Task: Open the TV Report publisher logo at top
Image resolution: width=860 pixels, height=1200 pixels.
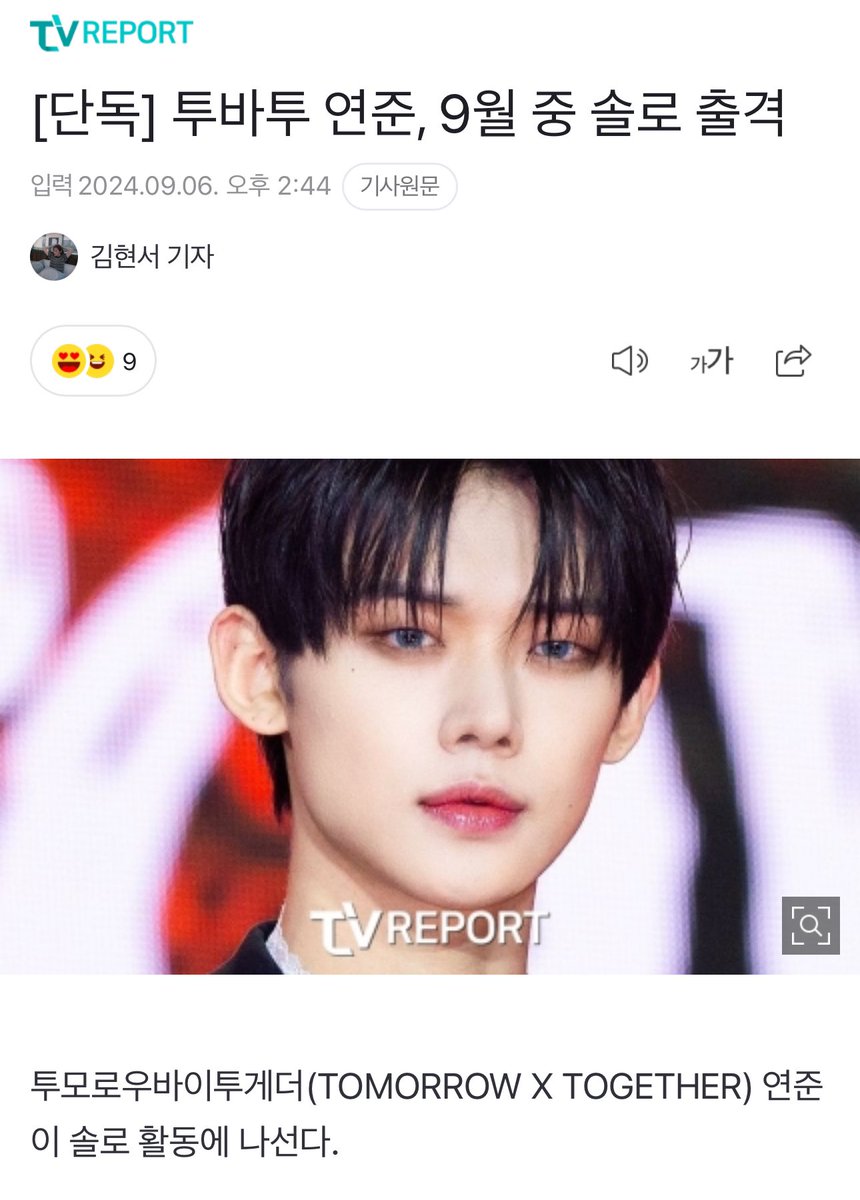Action: (x=111, y=33)
